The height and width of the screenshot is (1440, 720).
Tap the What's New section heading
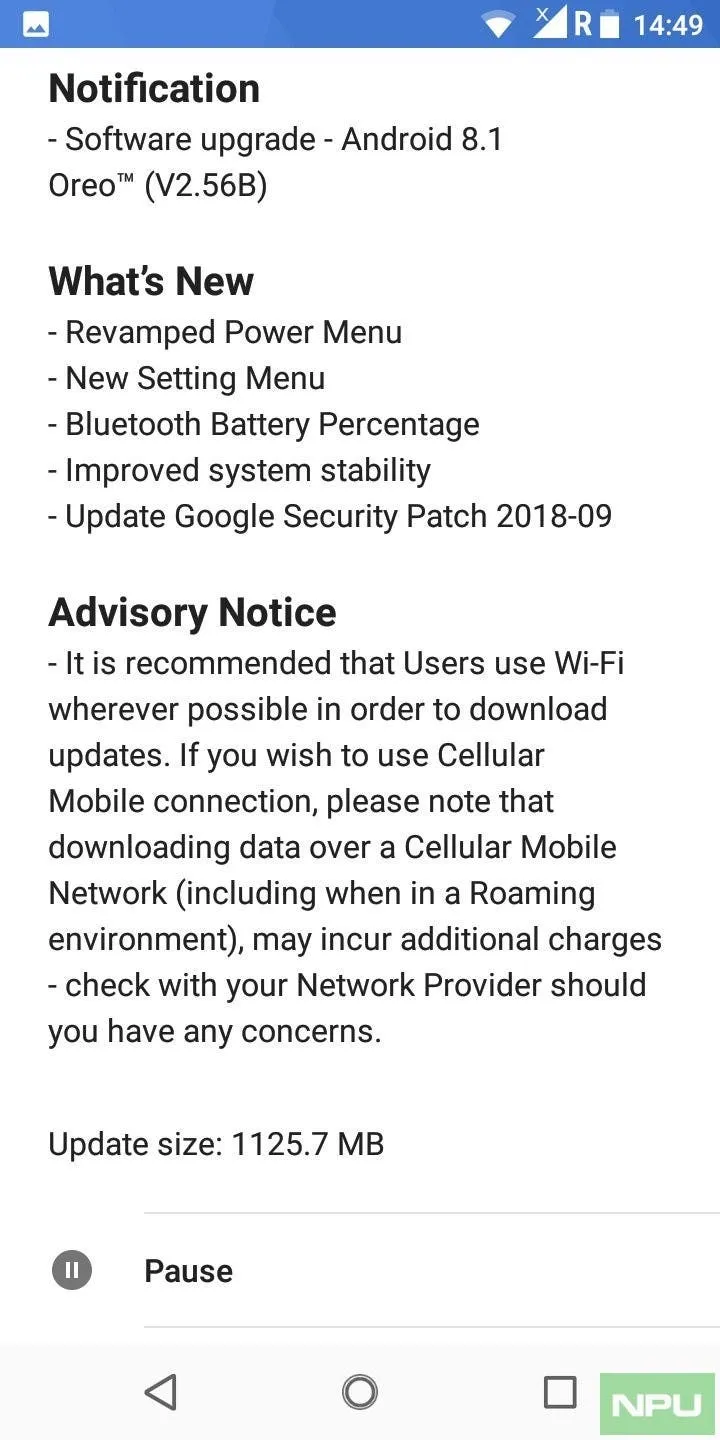pyautogui.click(x=150, y=281)
